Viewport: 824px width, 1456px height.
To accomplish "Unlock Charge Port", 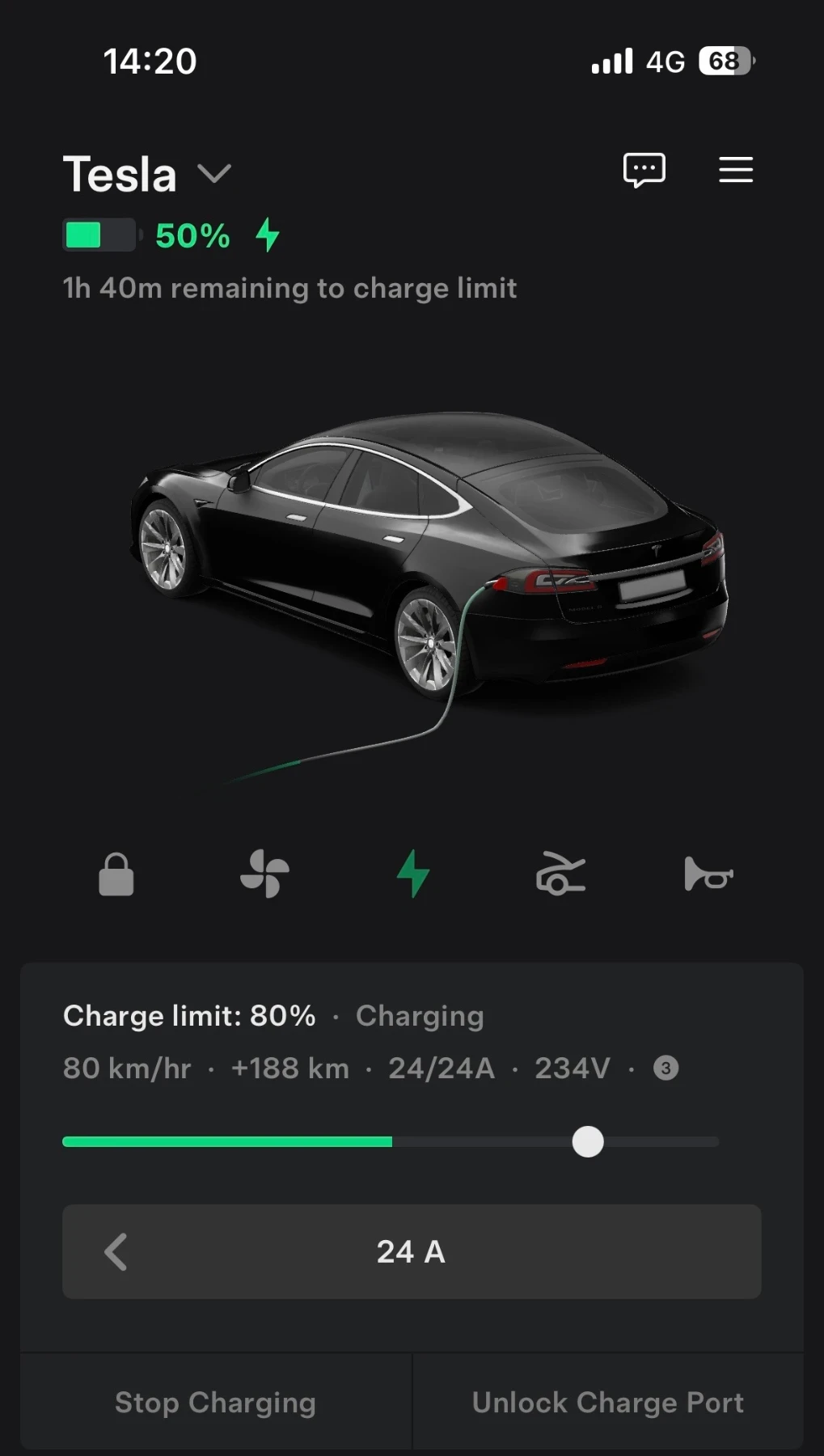I will point(607,1403).
